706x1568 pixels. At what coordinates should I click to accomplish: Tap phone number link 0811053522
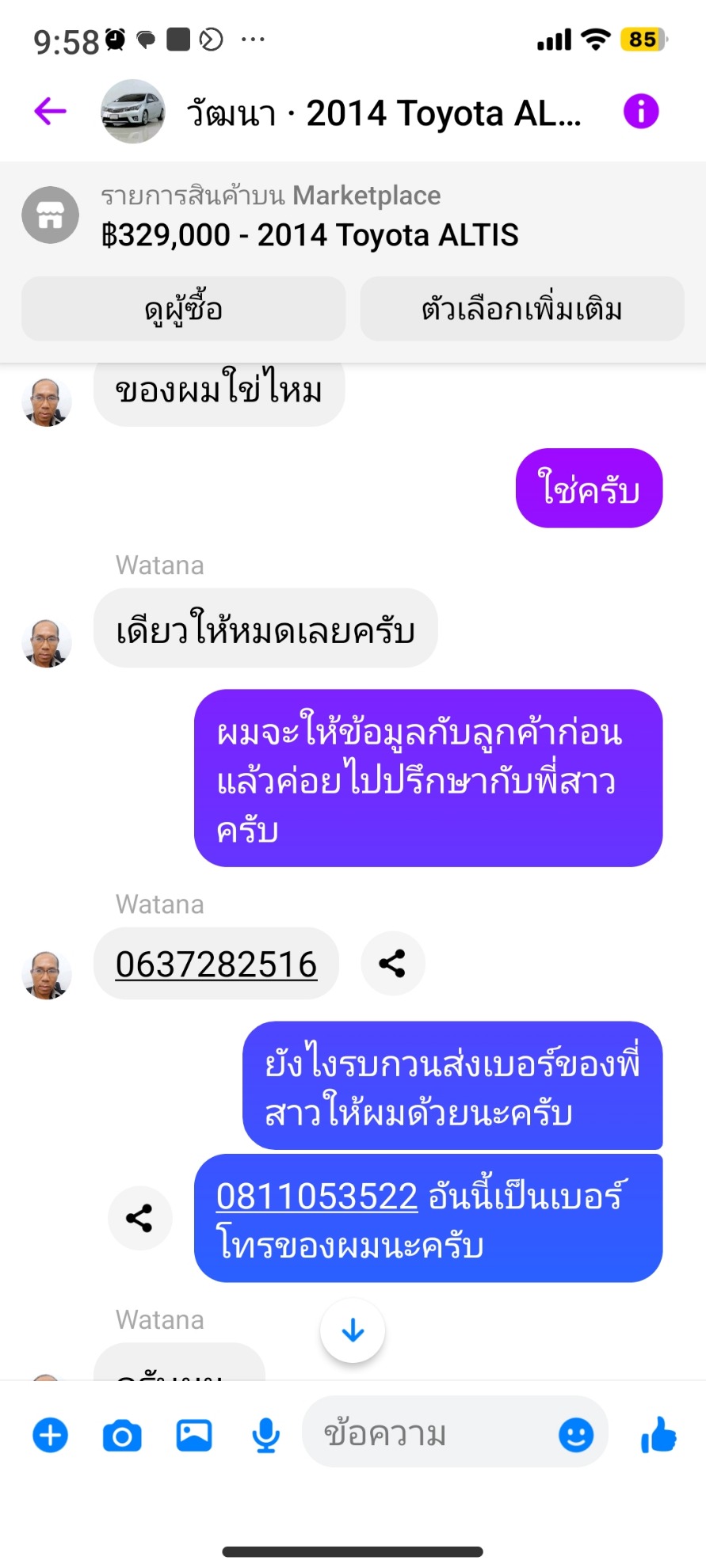coord(317,1196)
